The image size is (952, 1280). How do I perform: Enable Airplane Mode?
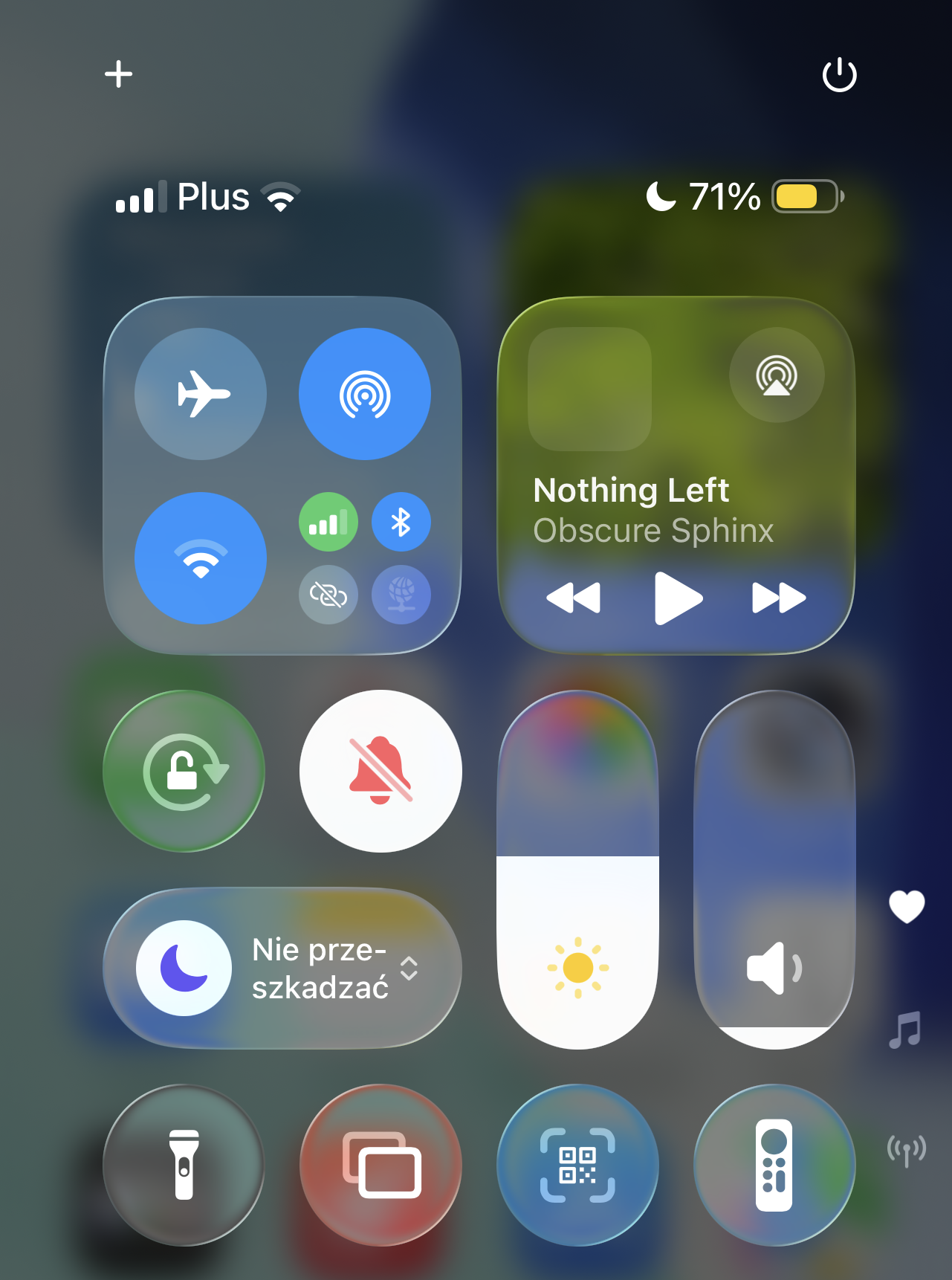click(x=201, y=394)
